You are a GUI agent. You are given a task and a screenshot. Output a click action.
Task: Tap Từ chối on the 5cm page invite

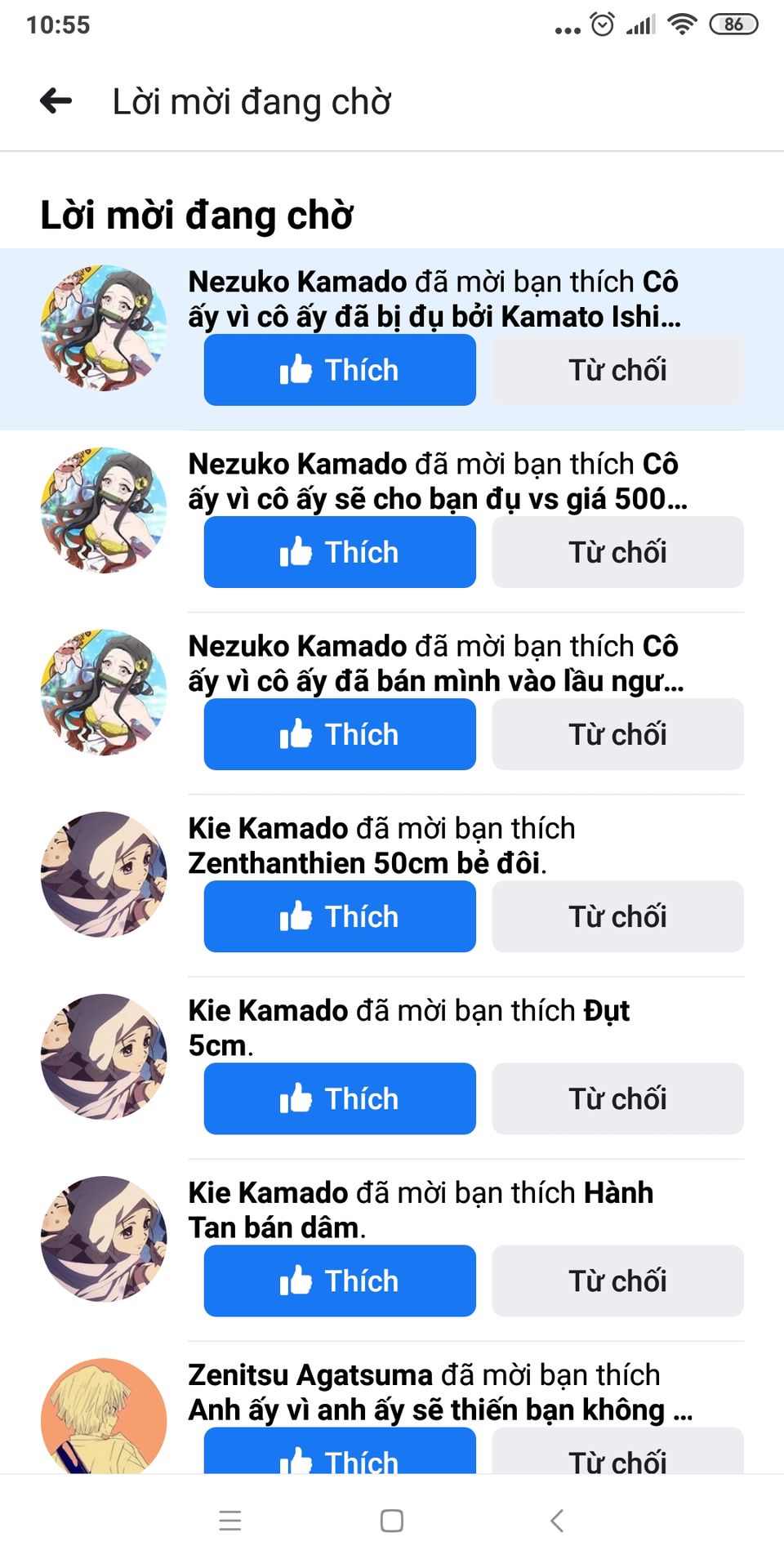pyautogui.click(x=617, y=1098)
